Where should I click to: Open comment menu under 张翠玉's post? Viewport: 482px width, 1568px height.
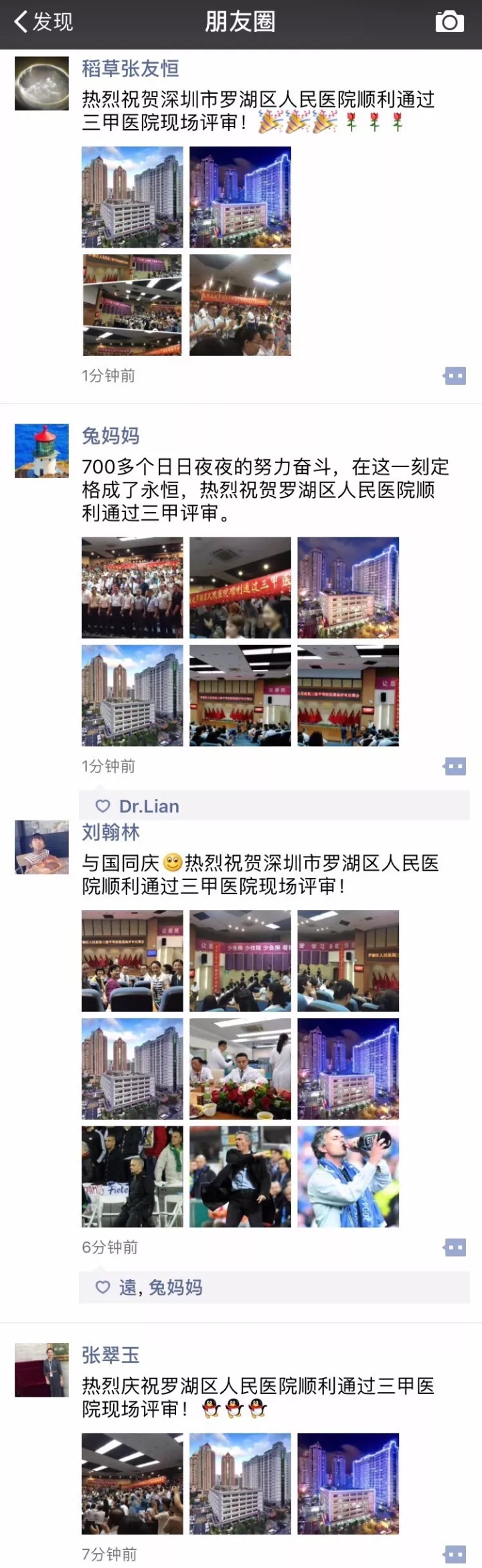coord(455,1553)
